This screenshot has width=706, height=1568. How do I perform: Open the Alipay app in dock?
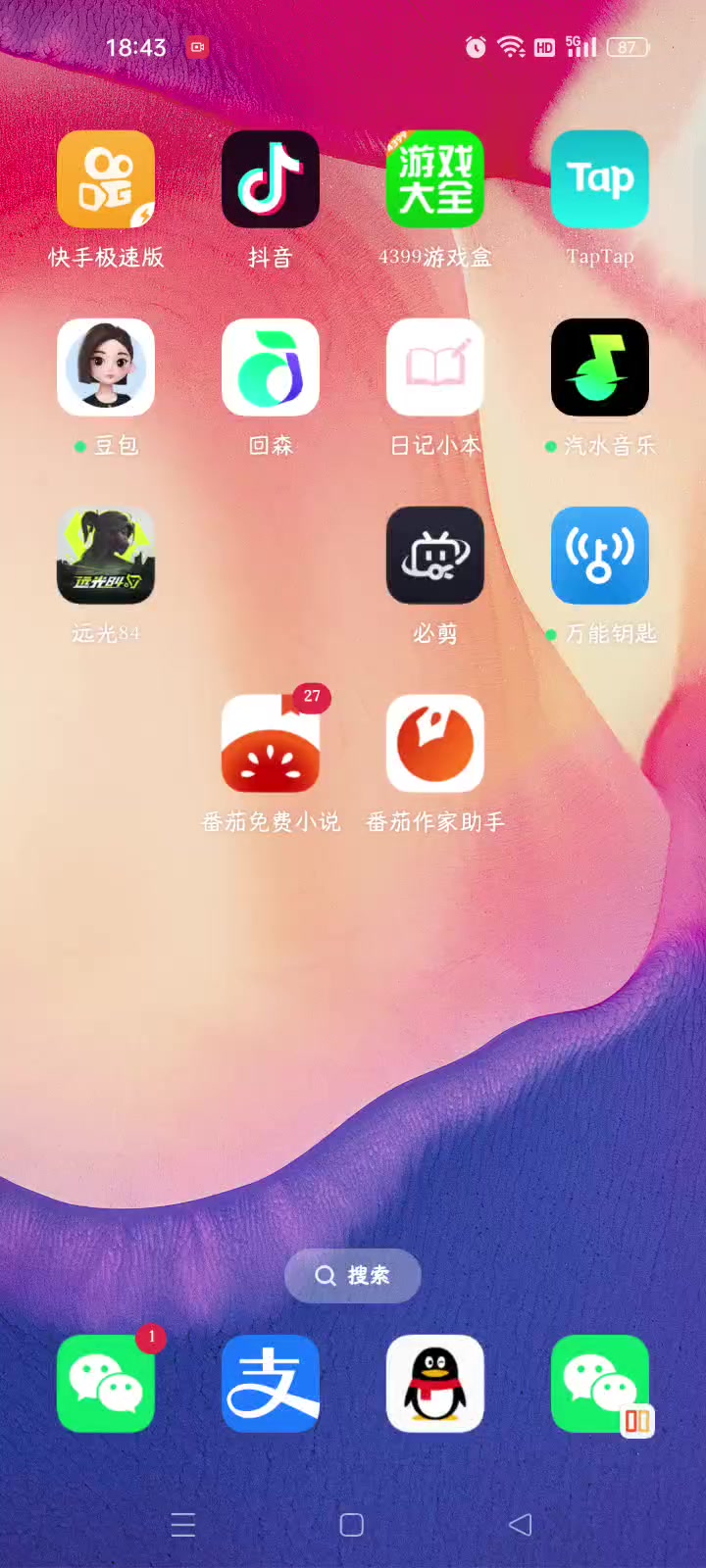(271, 1383)
